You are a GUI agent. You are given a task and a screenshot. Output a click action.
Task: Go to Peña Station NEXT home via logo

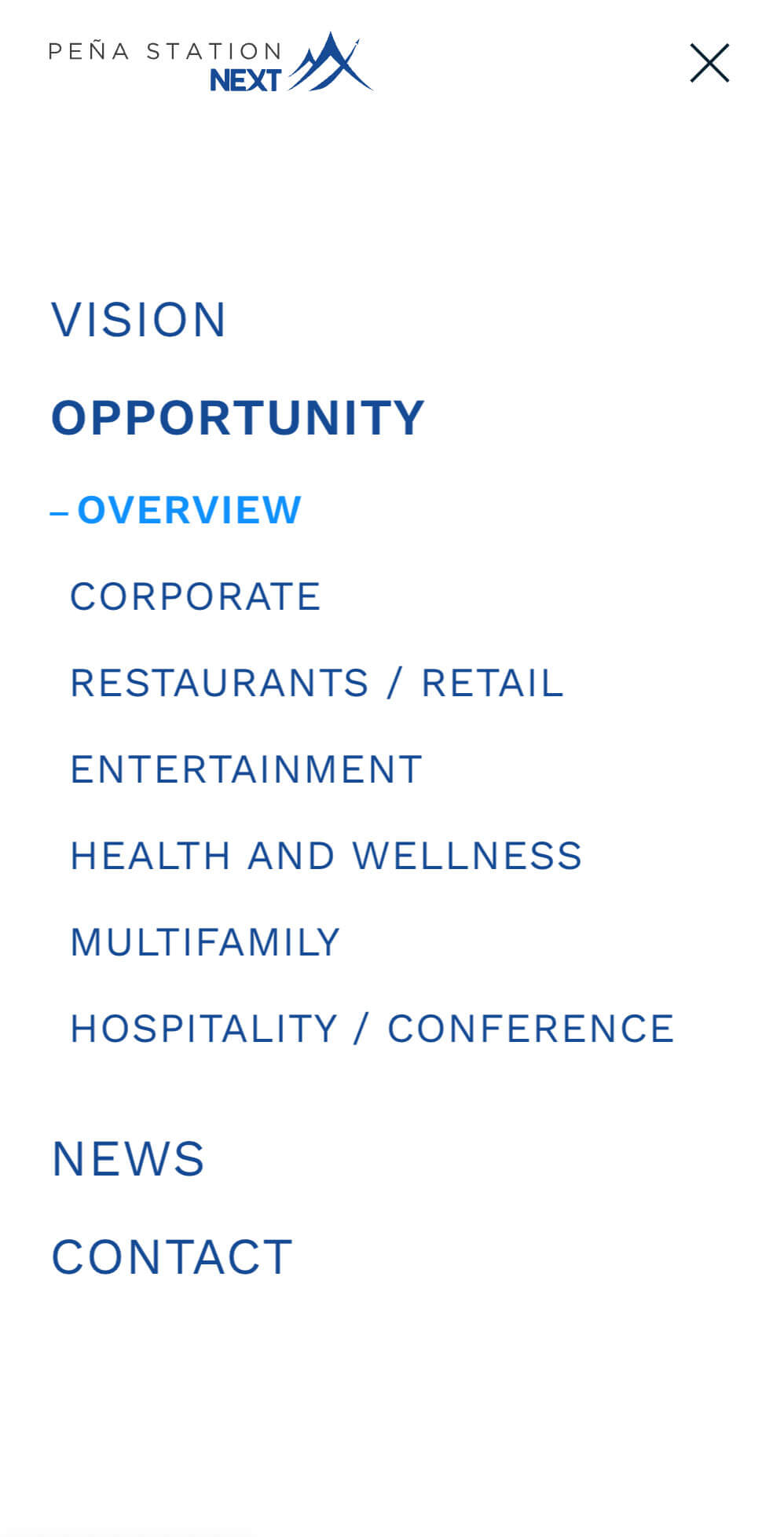(210, 63)
